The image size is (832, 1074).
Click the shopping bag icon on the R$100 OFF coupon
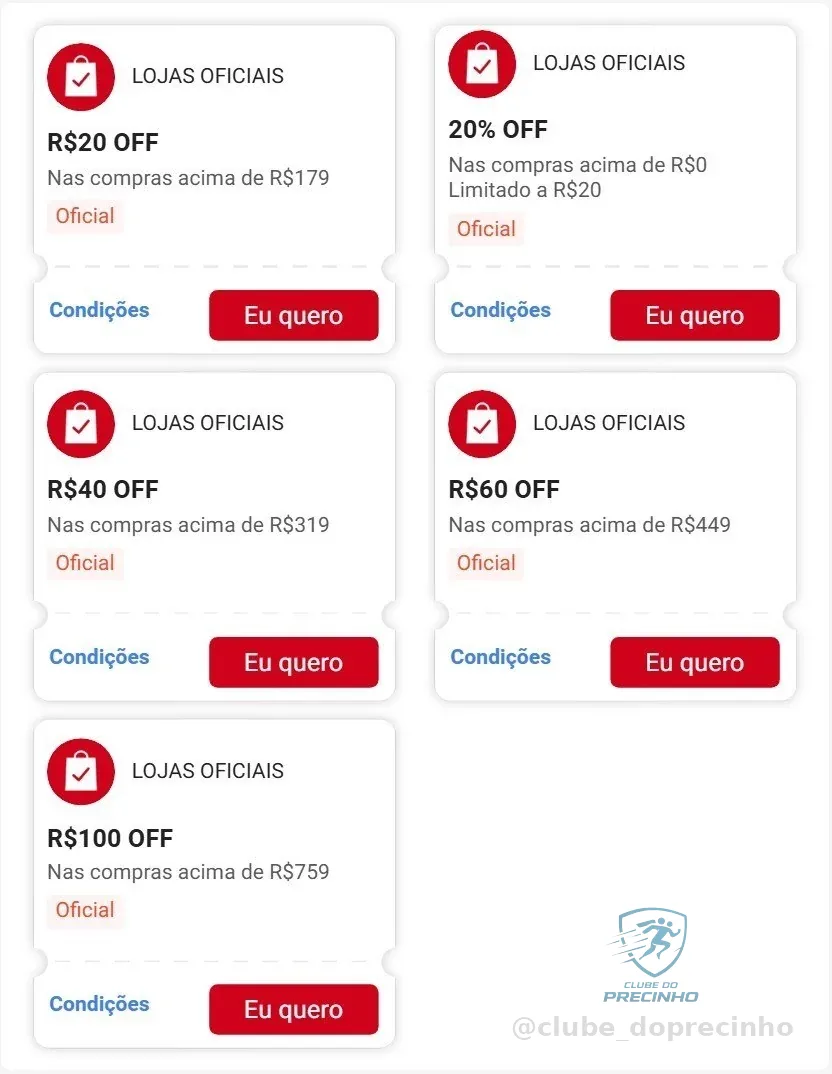[x=81, y=771]
